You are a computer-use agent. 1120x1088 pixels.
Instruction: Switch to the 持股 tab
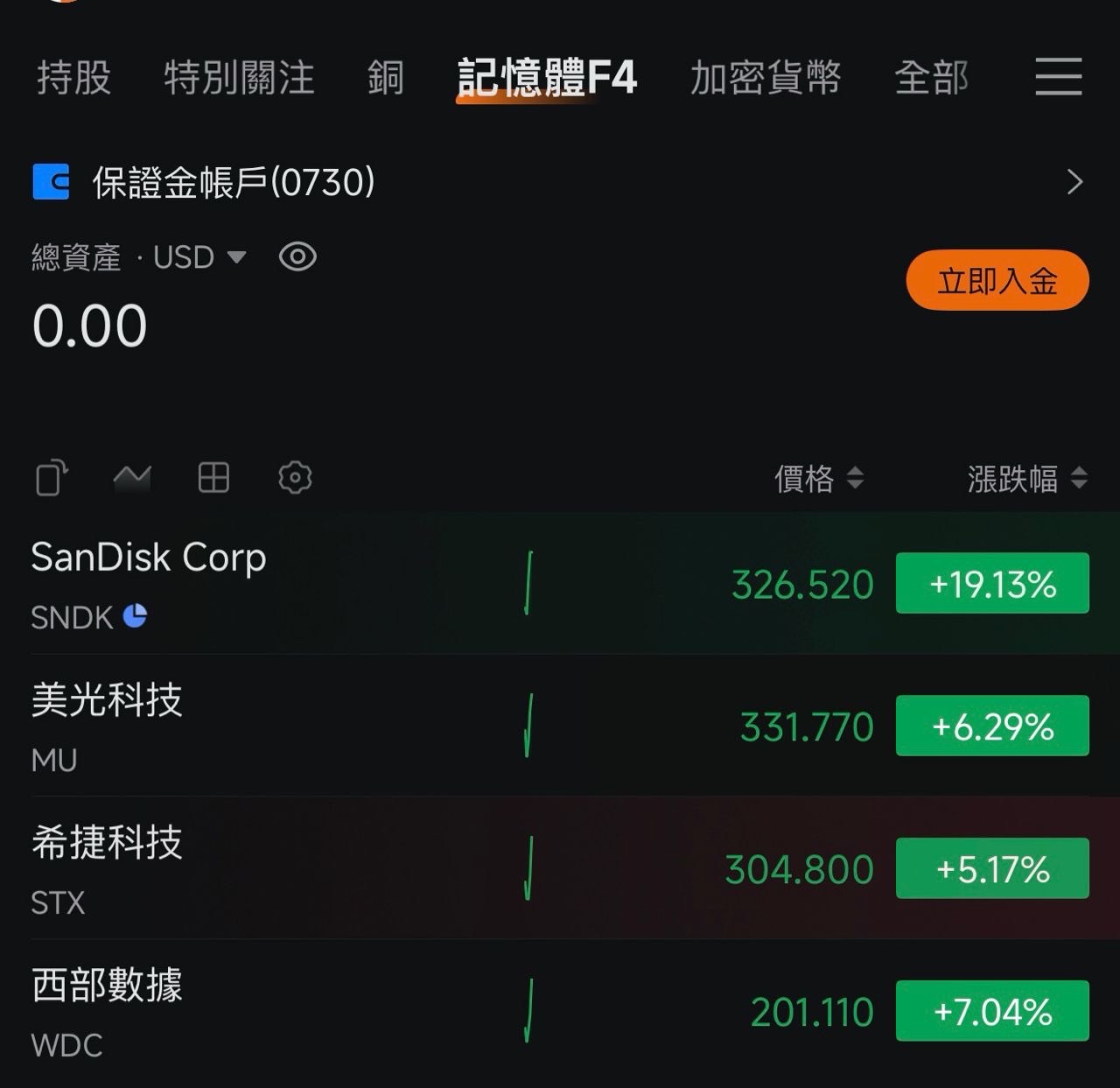[x=73, y=78]
